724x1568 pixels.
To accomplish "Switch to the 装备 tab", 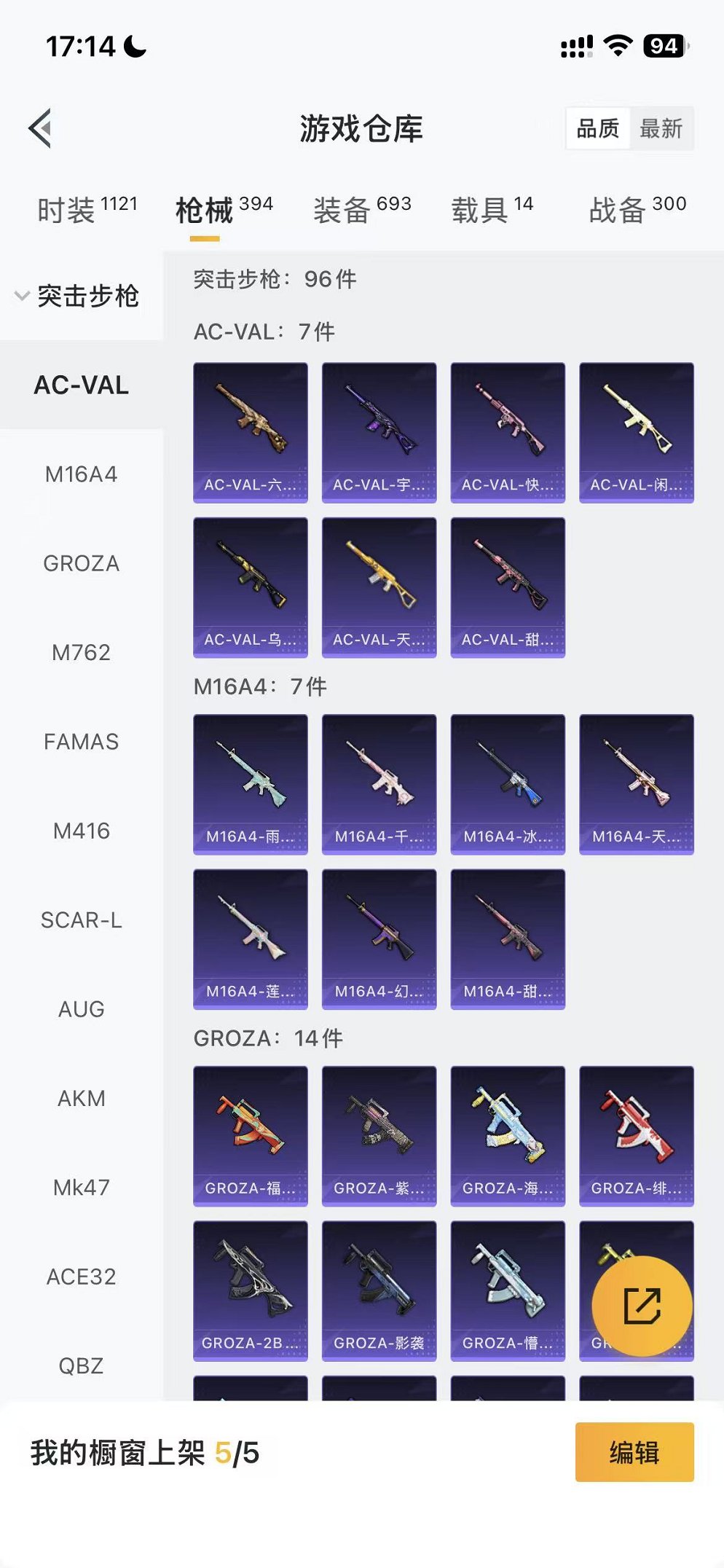I will click(x=362, y=210).
